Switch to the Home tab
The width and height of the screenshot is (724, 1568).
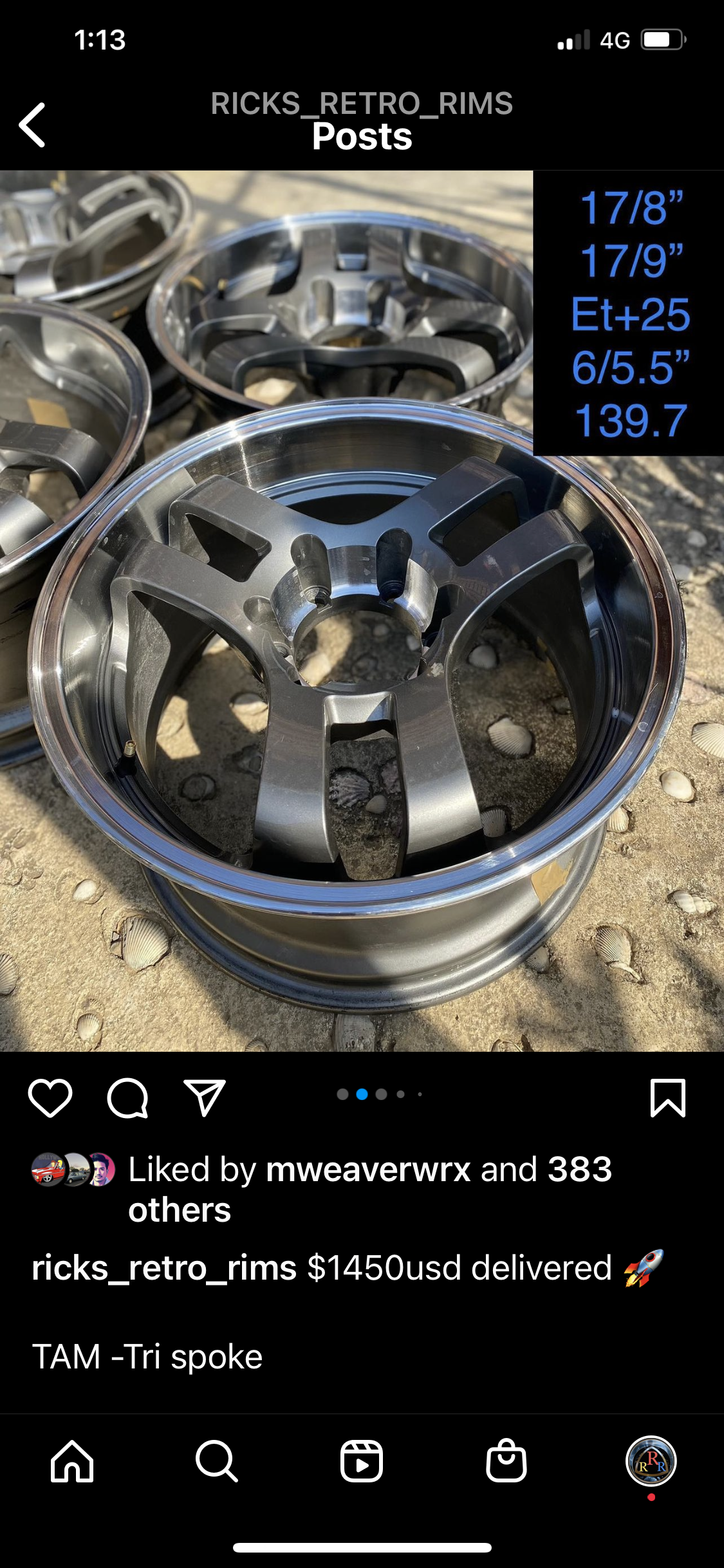click(72, 1461)
